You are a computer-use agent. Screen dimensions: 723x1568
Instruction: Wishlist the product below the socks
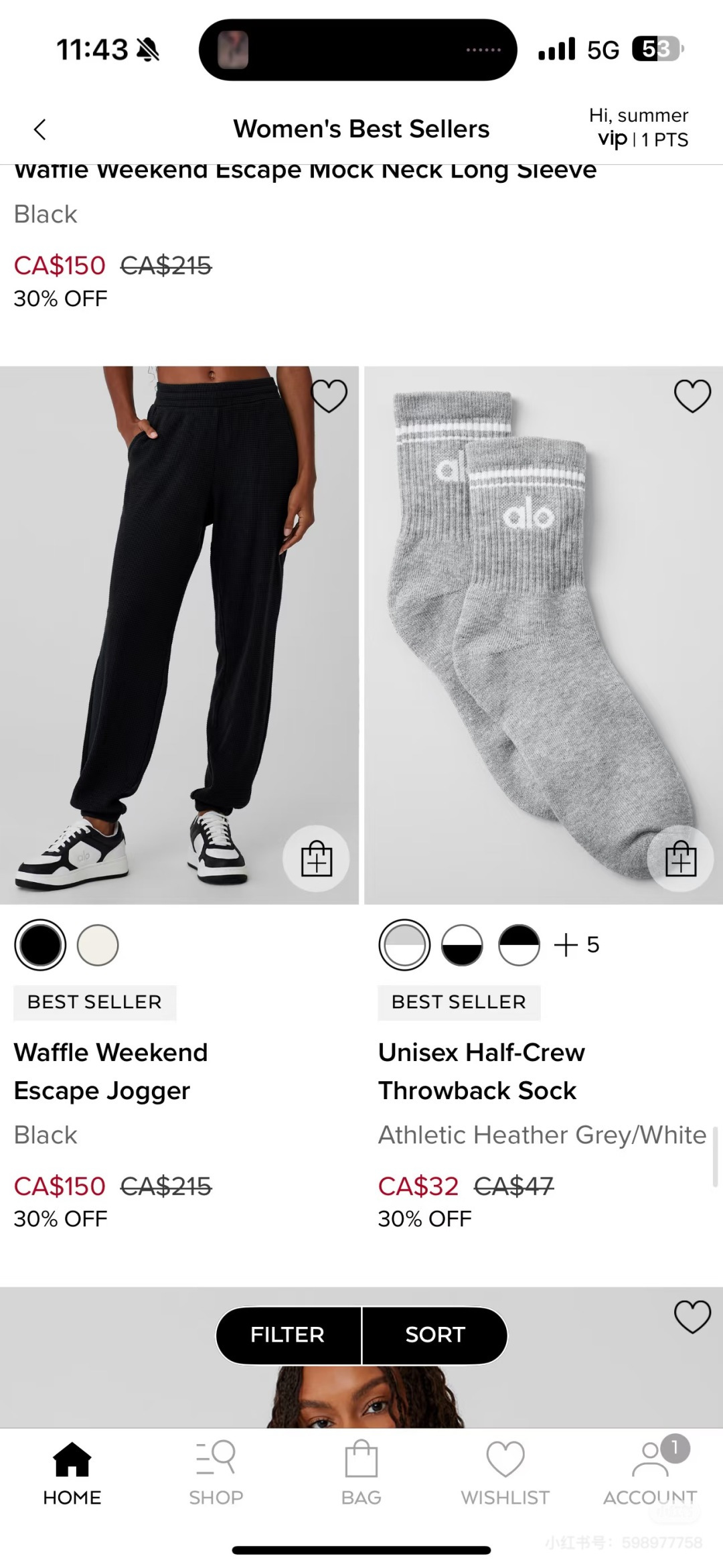click(692, 1317)
